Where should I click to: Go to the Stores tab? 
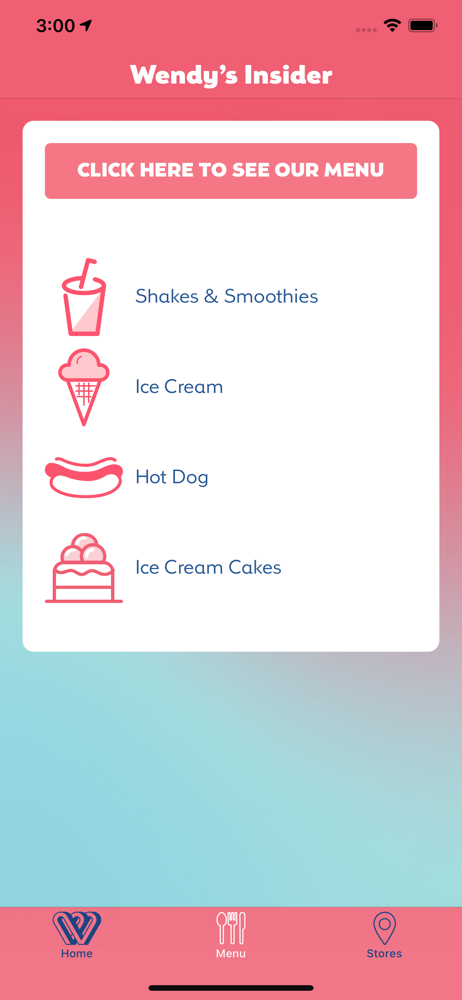pyautogui.click(x=384, y=935)
